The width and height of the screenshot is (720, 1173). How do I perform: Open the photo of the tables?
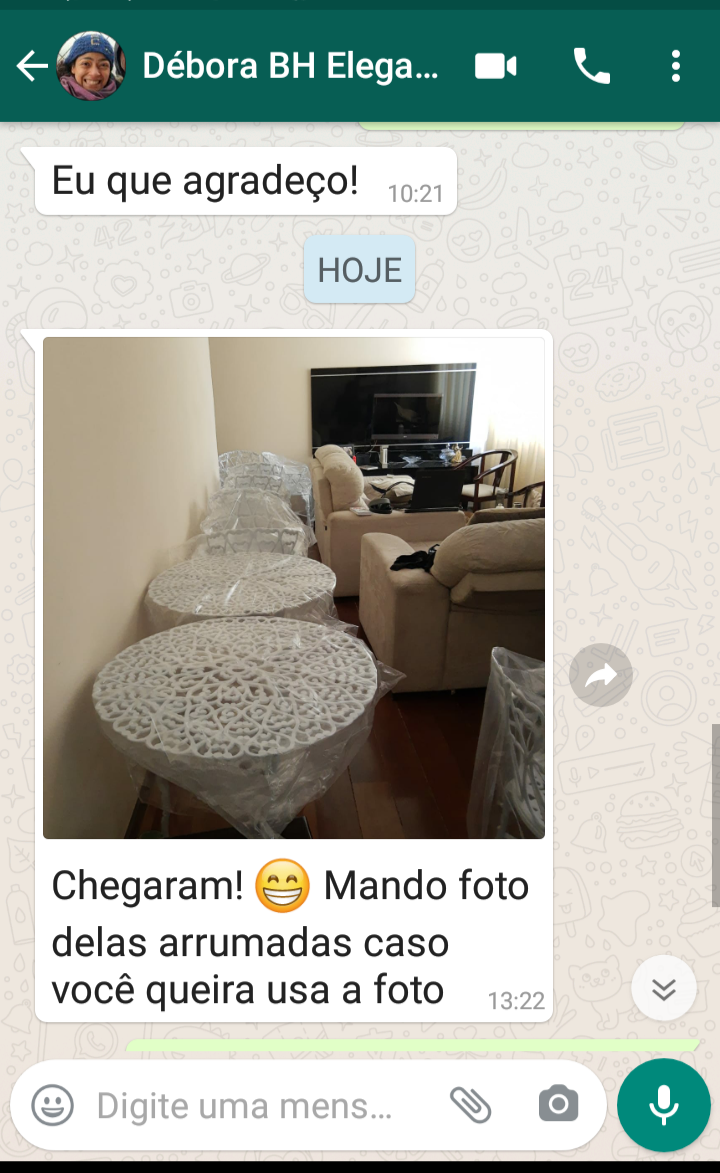coord(294,588)
